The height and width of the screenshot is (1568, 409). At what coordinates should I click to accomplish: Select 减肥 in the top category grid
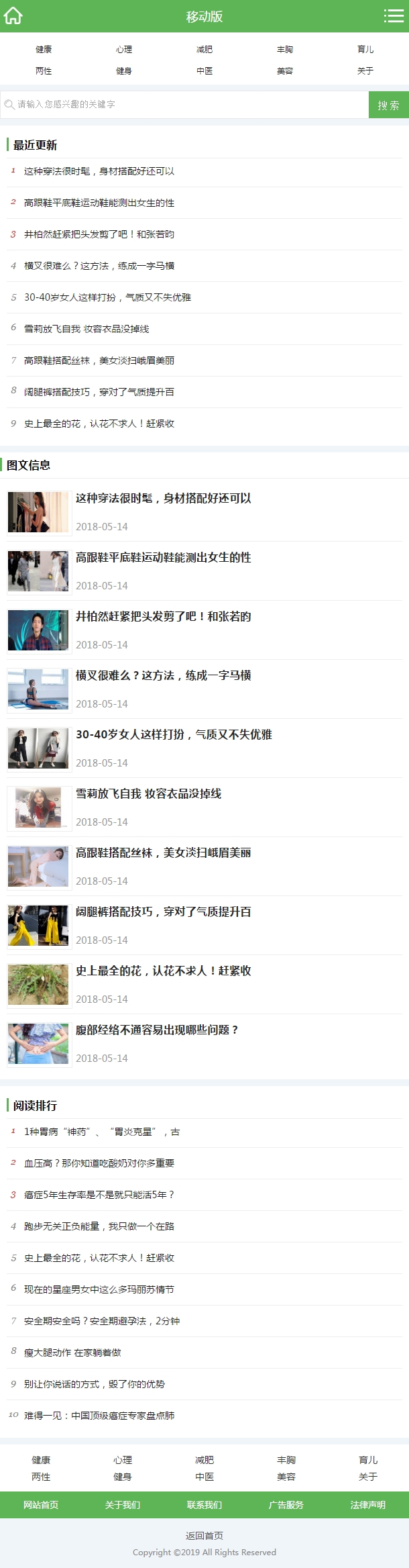[x=204, y=49]
